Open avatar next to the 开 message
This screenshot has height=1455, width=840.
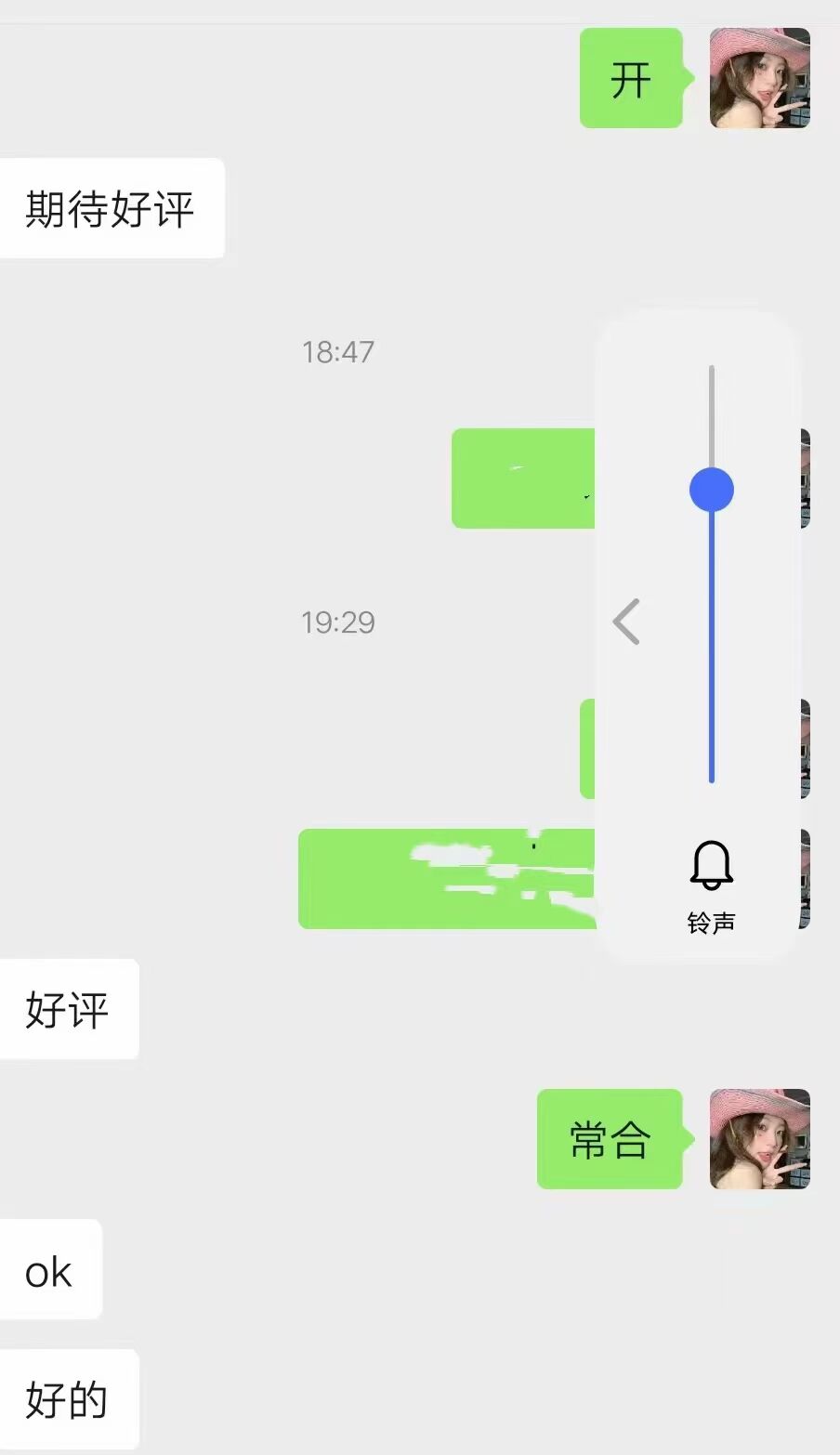(x=759, y=78)
